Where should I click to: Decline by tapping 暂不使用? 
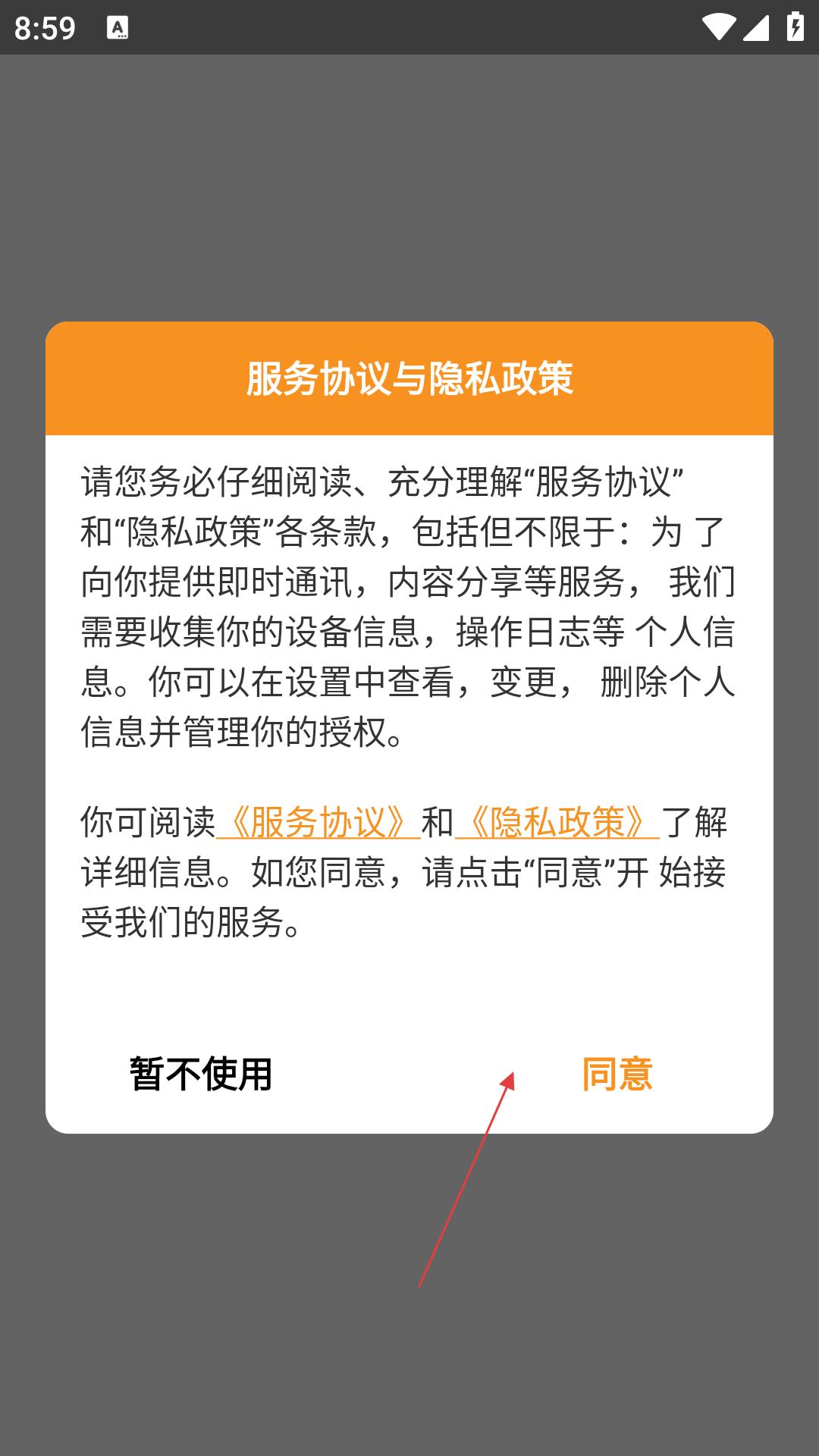(201, 1074)
